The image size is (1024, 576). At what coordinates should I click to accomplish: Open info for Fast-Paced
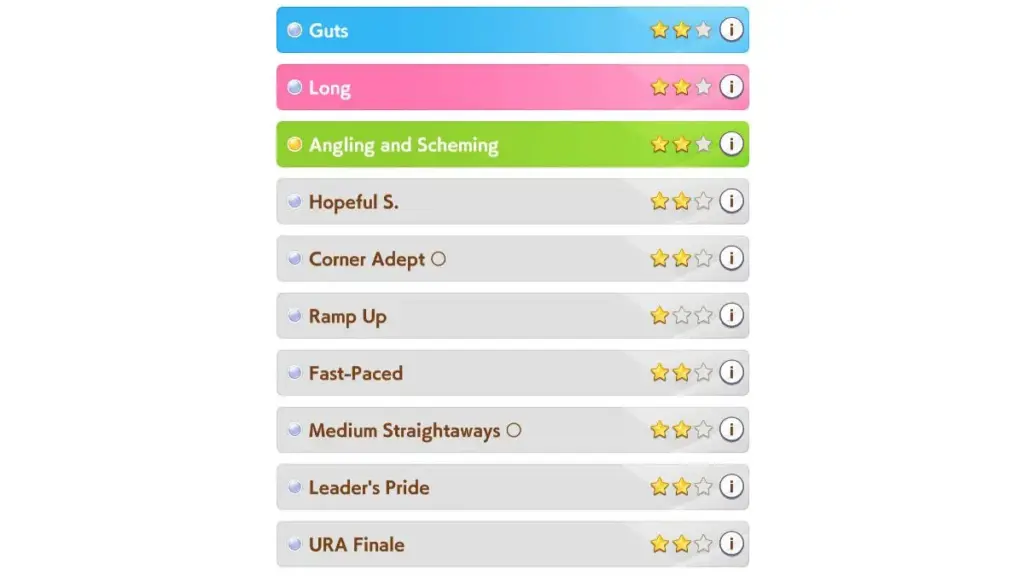pos(731,372)
